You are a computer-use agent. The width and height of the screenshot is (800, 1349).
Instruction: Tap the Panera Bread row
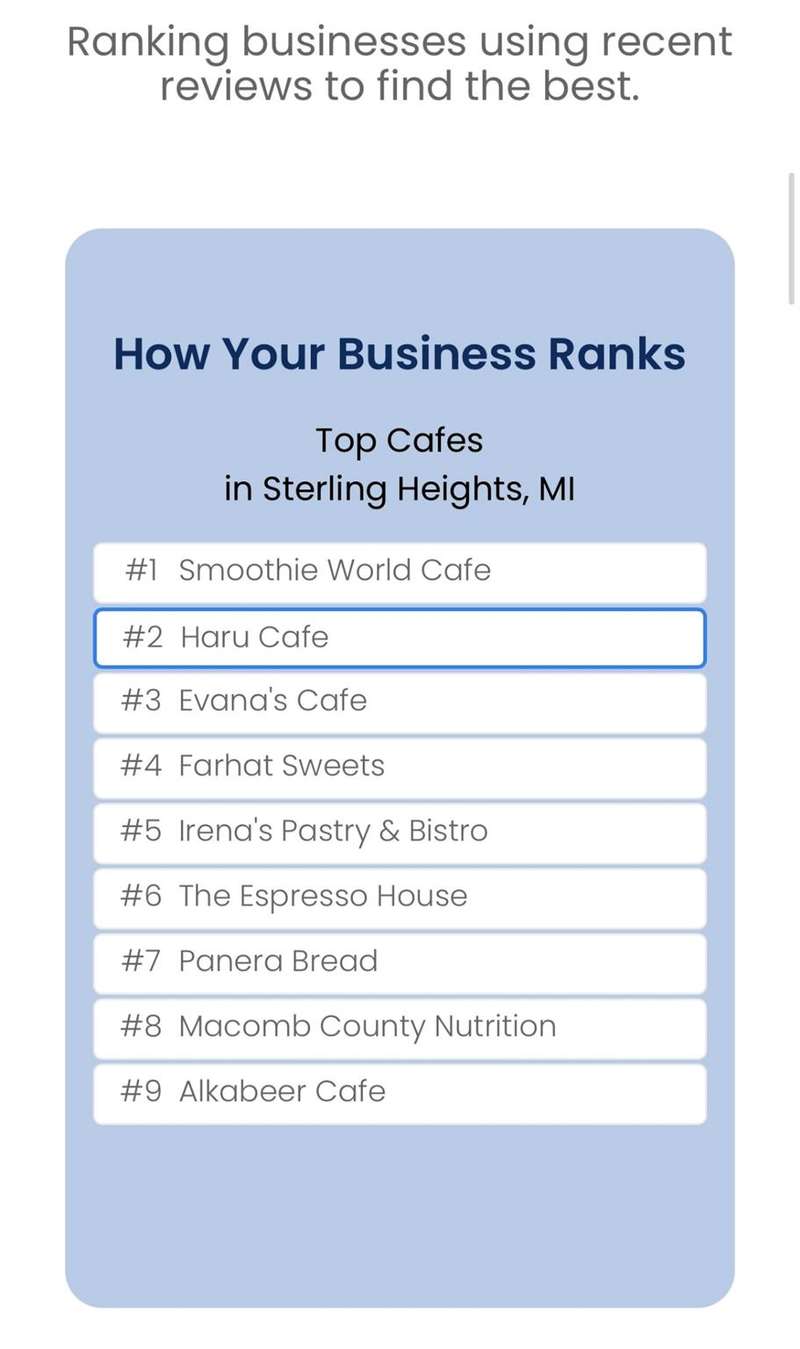point(400,962)
